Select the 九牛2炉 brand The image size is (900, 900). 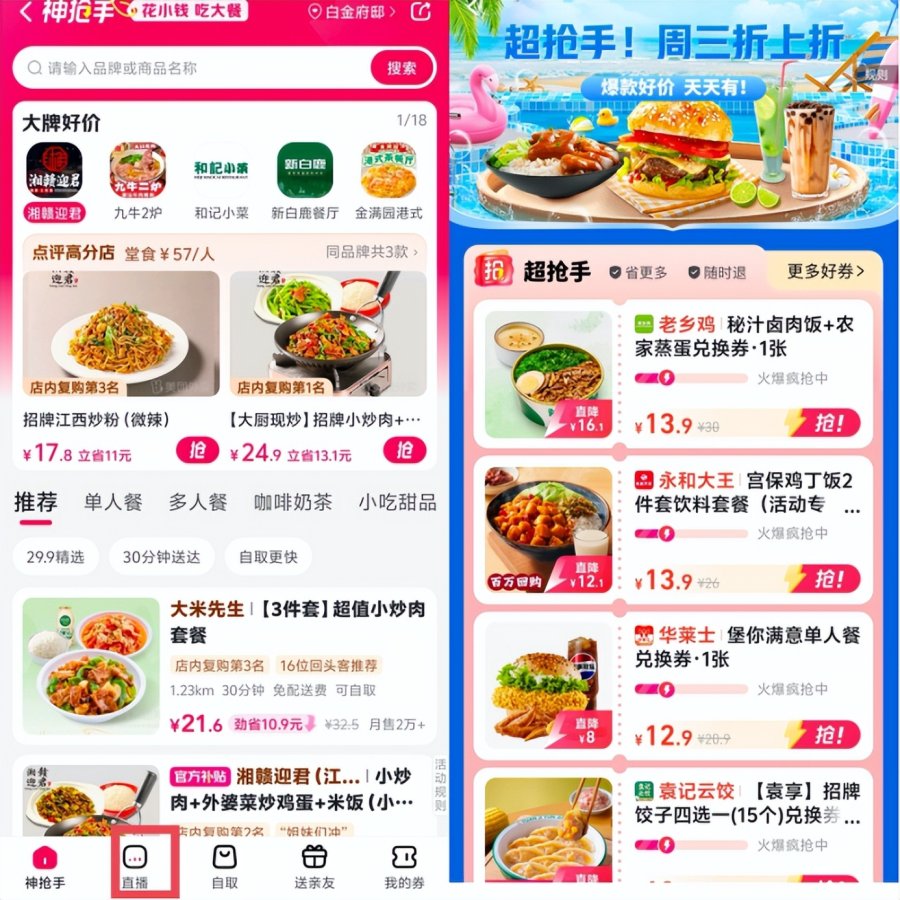pos(138,180)
